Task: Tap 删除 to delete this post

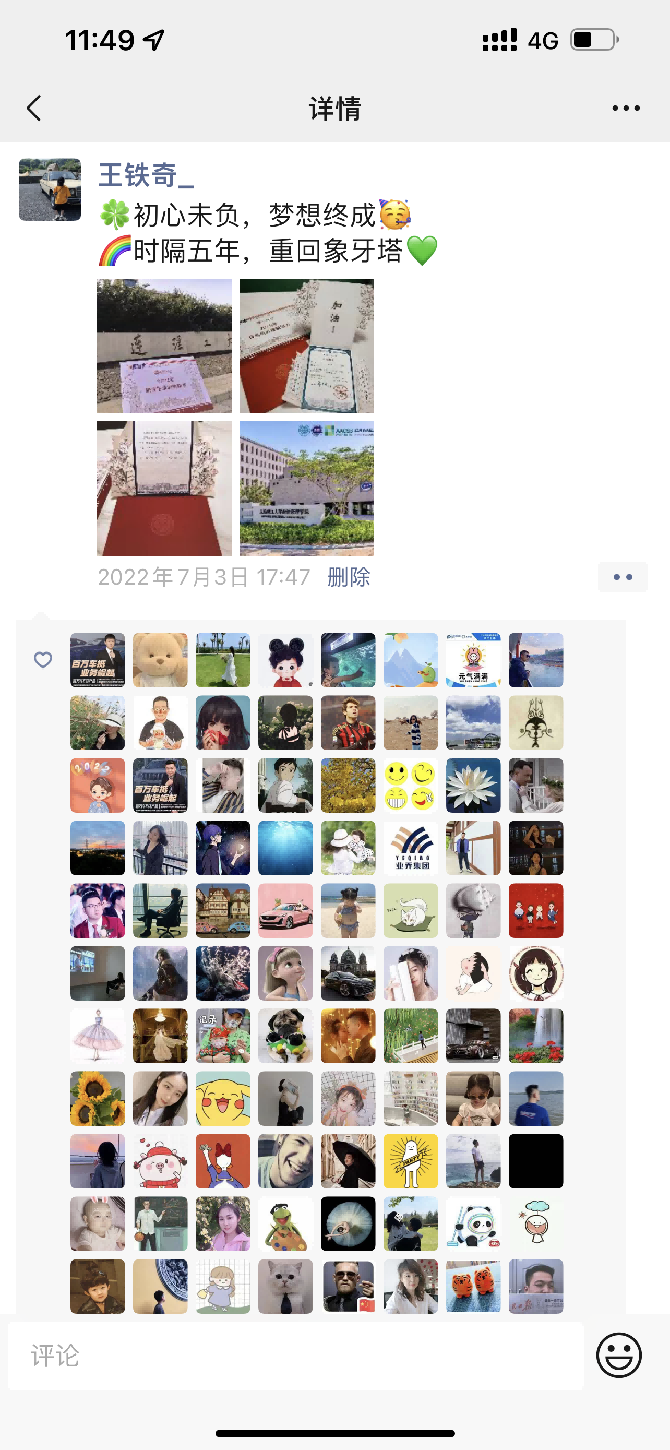Action: (x=349, y=577)
